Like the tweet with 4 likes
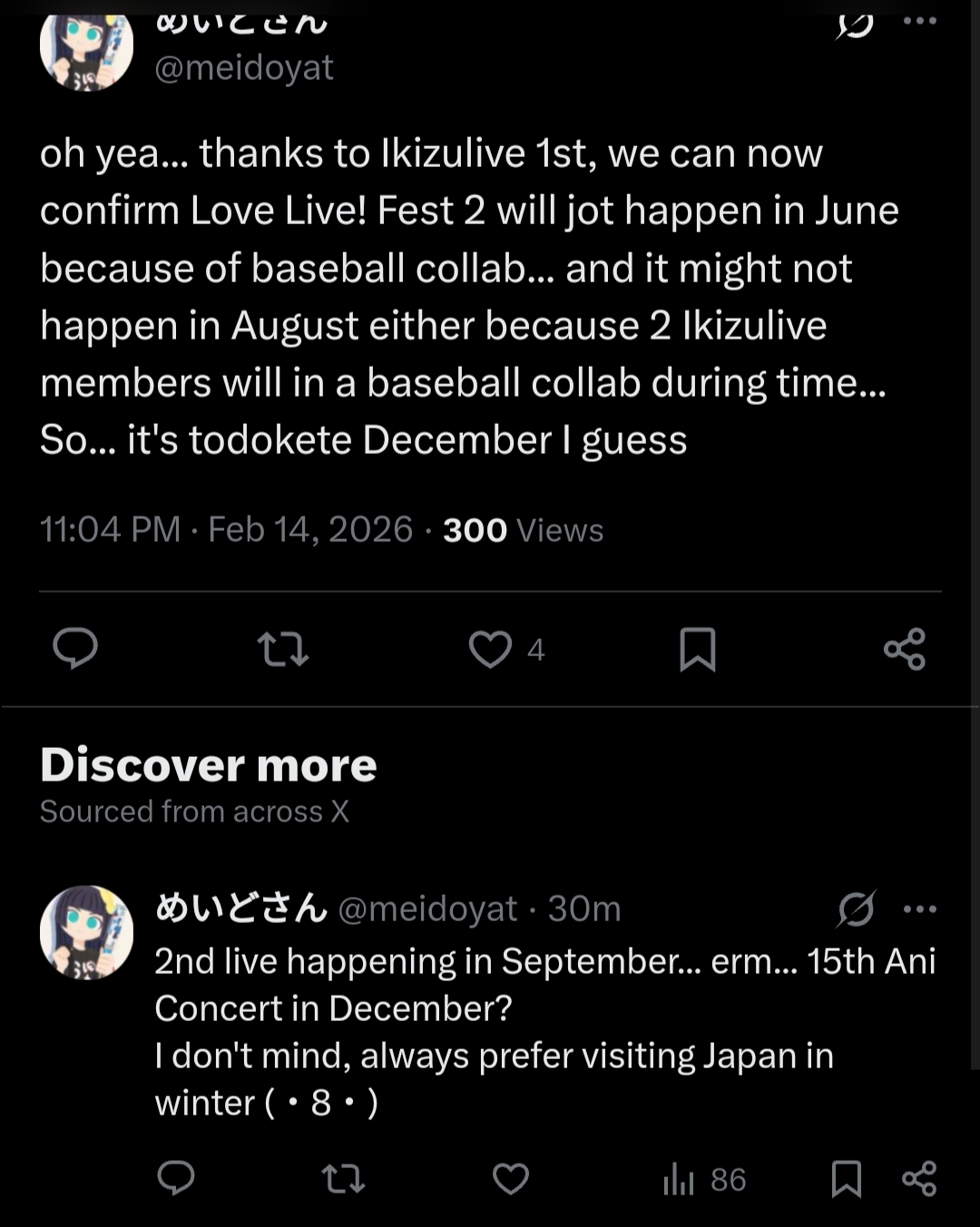 (491, 650)
